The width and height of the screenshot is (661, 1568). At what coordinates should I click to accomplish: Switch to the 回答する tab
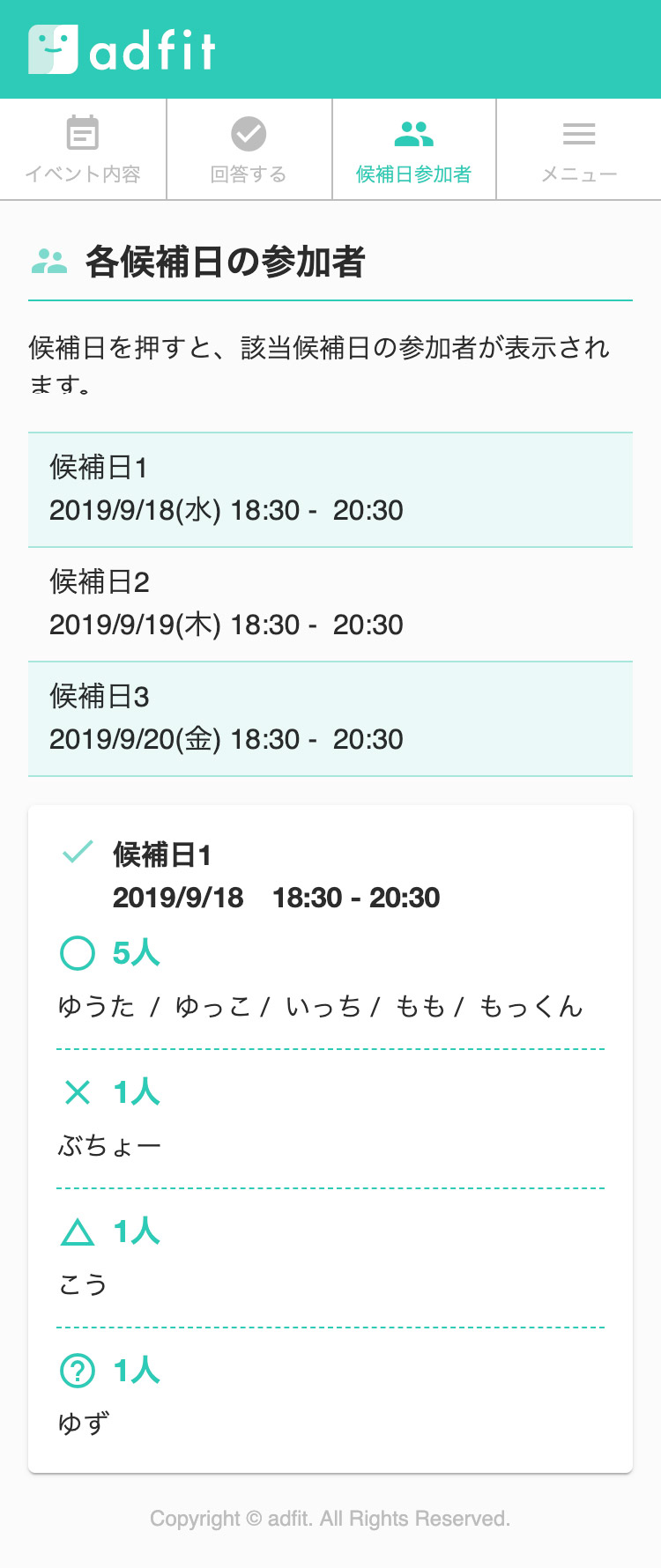(248, 174)
